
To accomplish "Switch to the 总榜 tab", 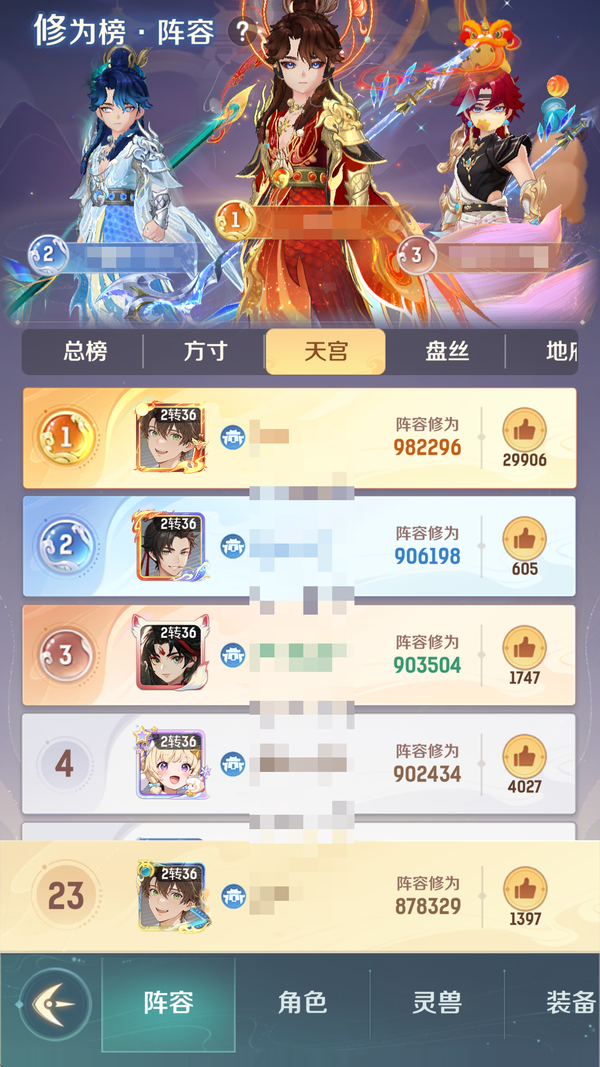I will pyautogui.click(x=85, y=352).
